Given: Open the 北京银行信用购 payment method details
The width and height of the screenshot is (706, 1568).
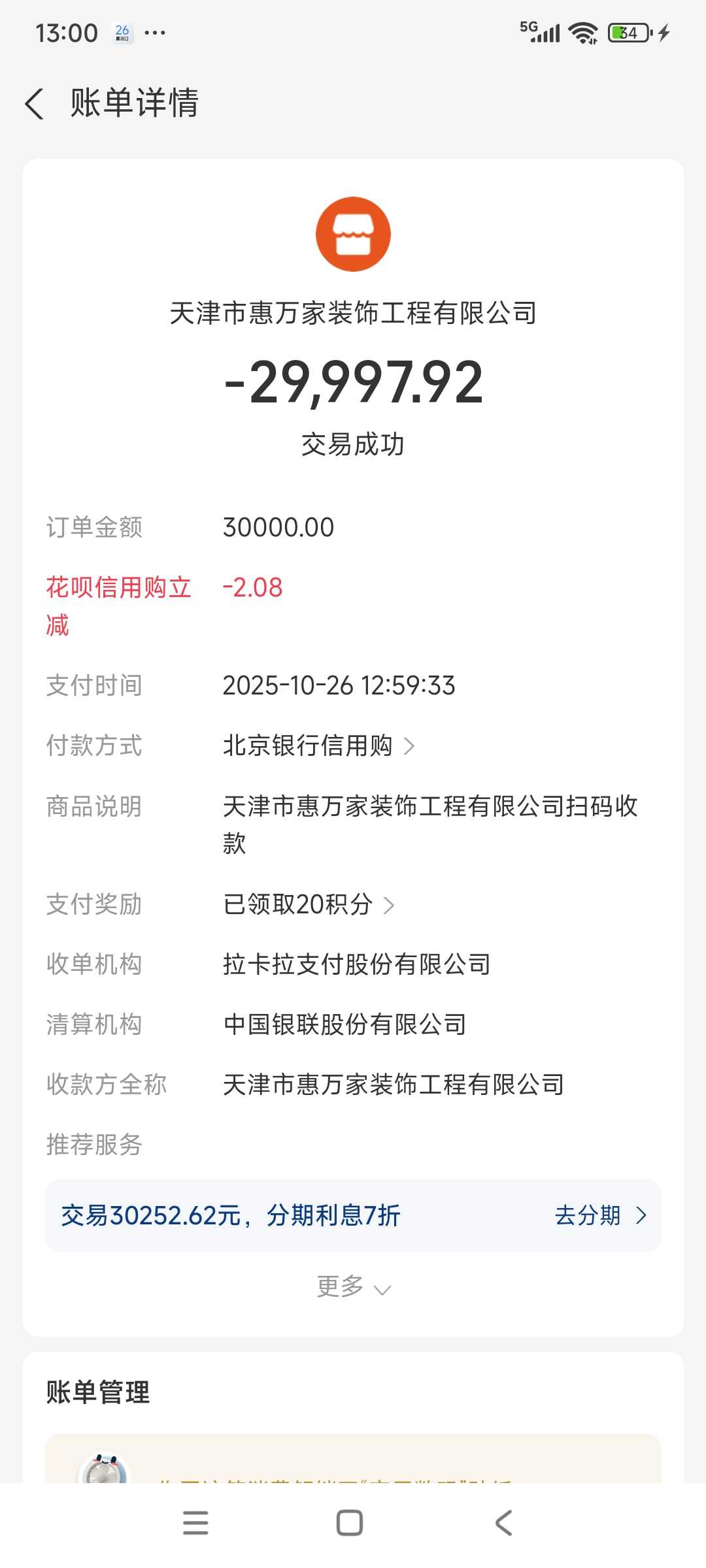Looking at the screenshot, I should 318,745.
